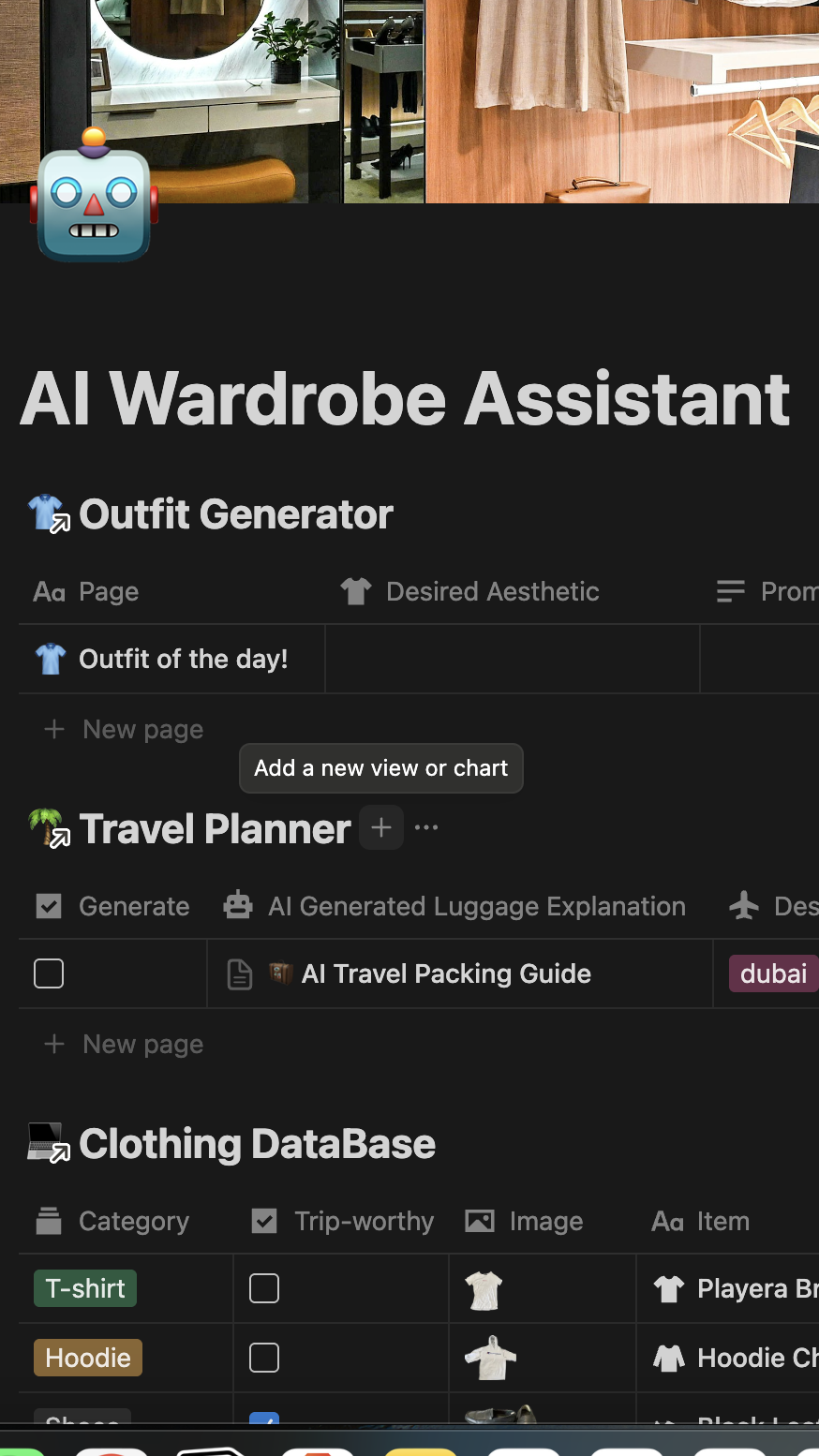Click the shirt icon beside Outfit of the day!
The image size is (819, 1456).
51,658
